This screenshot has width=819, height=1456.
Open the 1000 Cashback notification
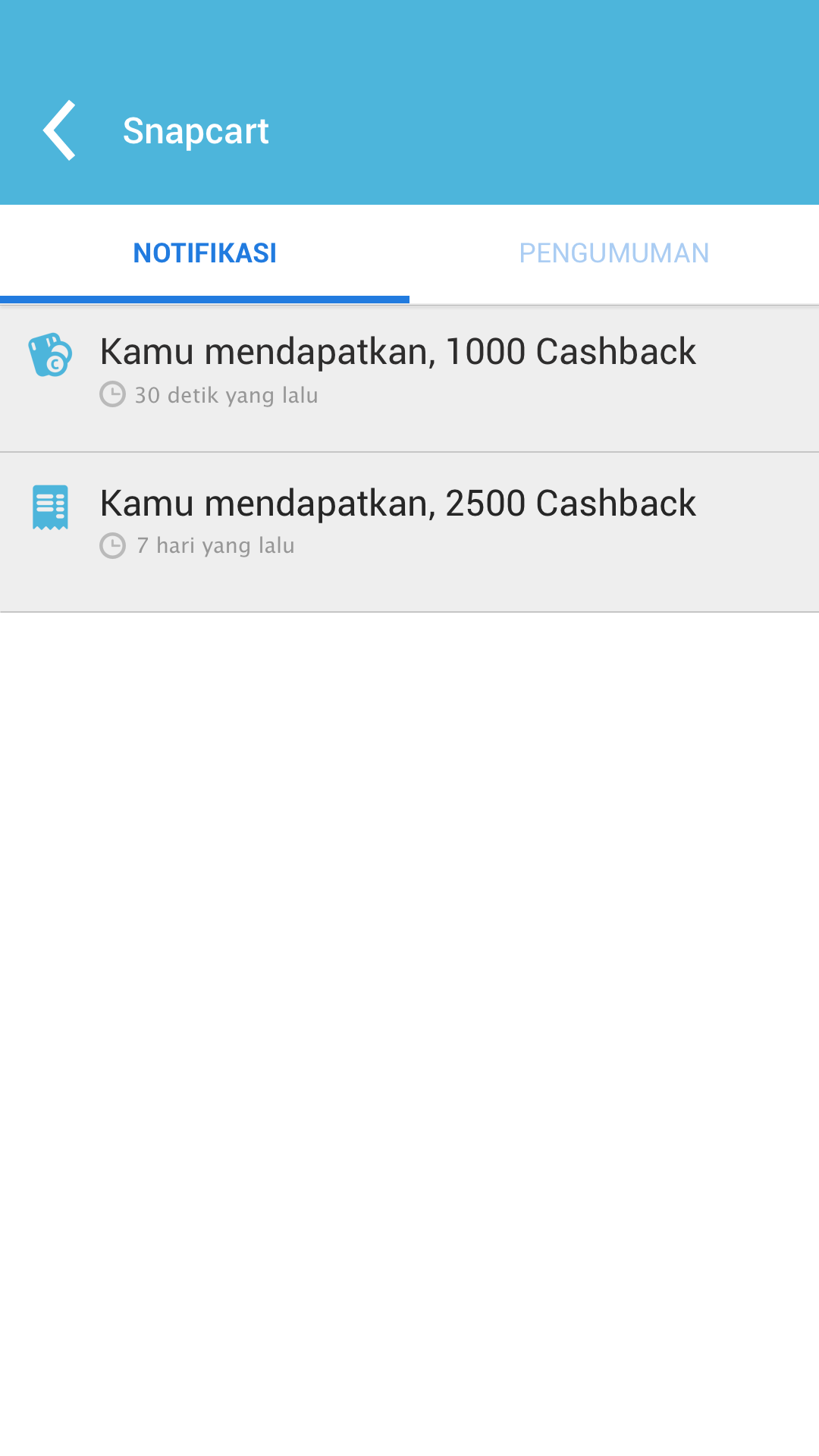click(409, 379)
